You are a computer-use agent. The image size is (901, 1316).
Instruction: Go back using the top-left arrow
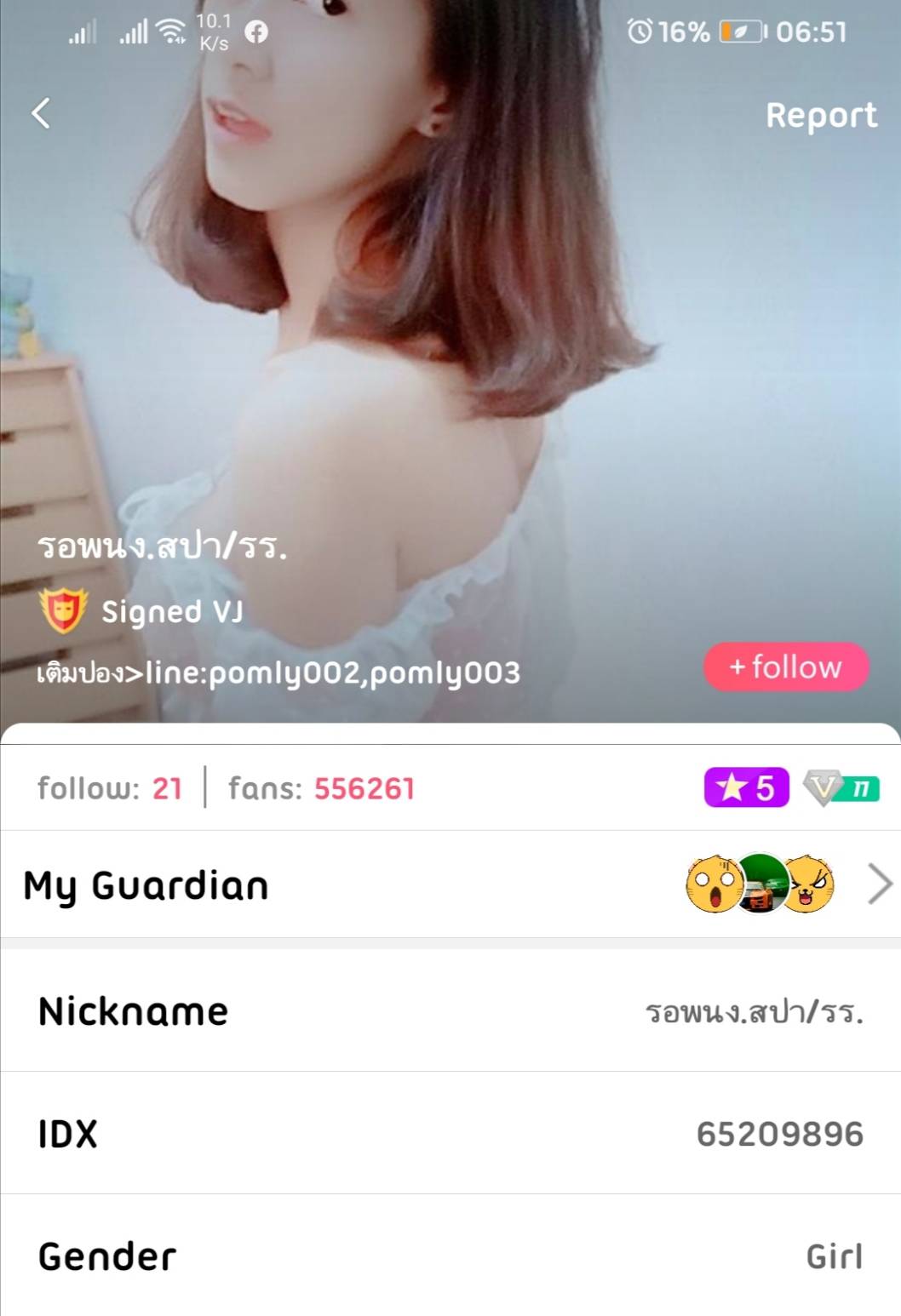(x=41, y=113)
